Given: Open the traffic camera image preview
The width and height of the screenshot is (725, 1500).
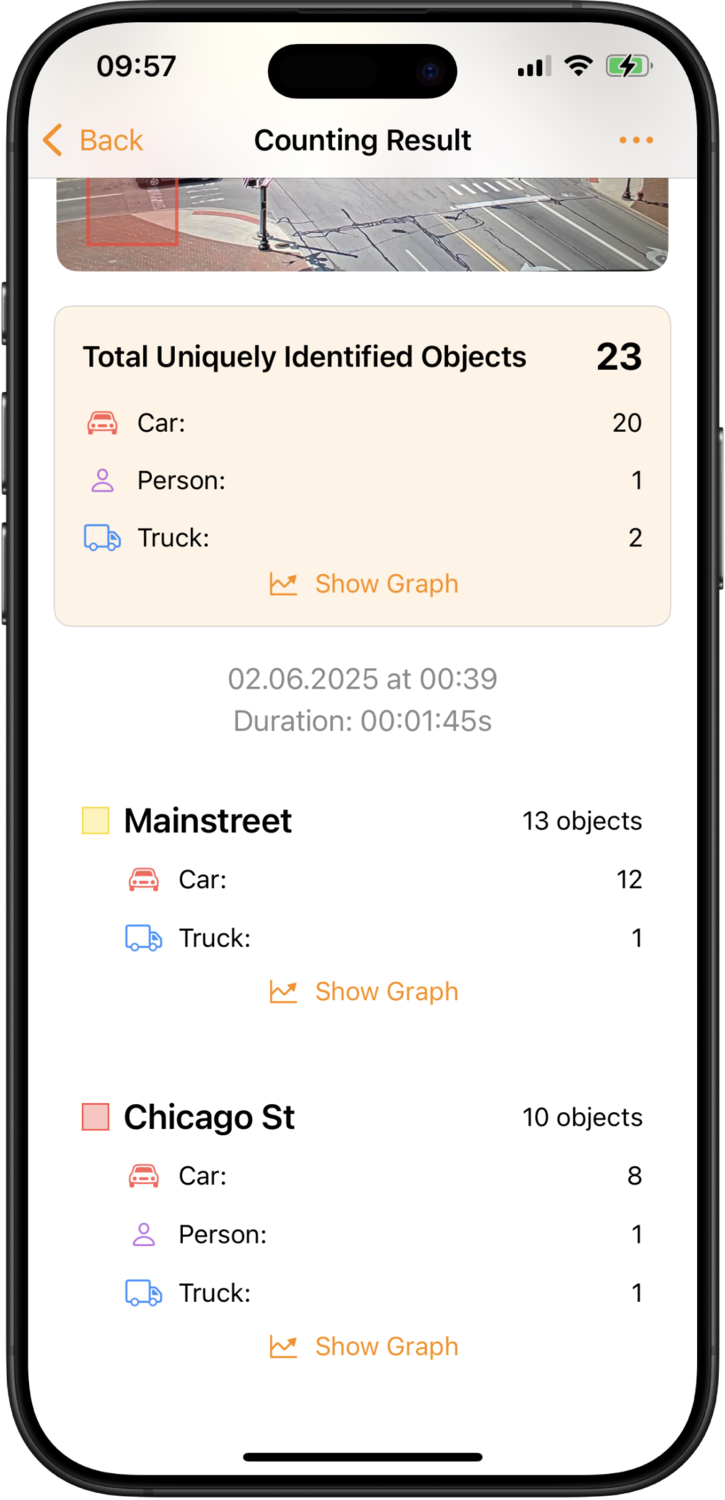Looking at the screenshot, I should pos(362,224).
